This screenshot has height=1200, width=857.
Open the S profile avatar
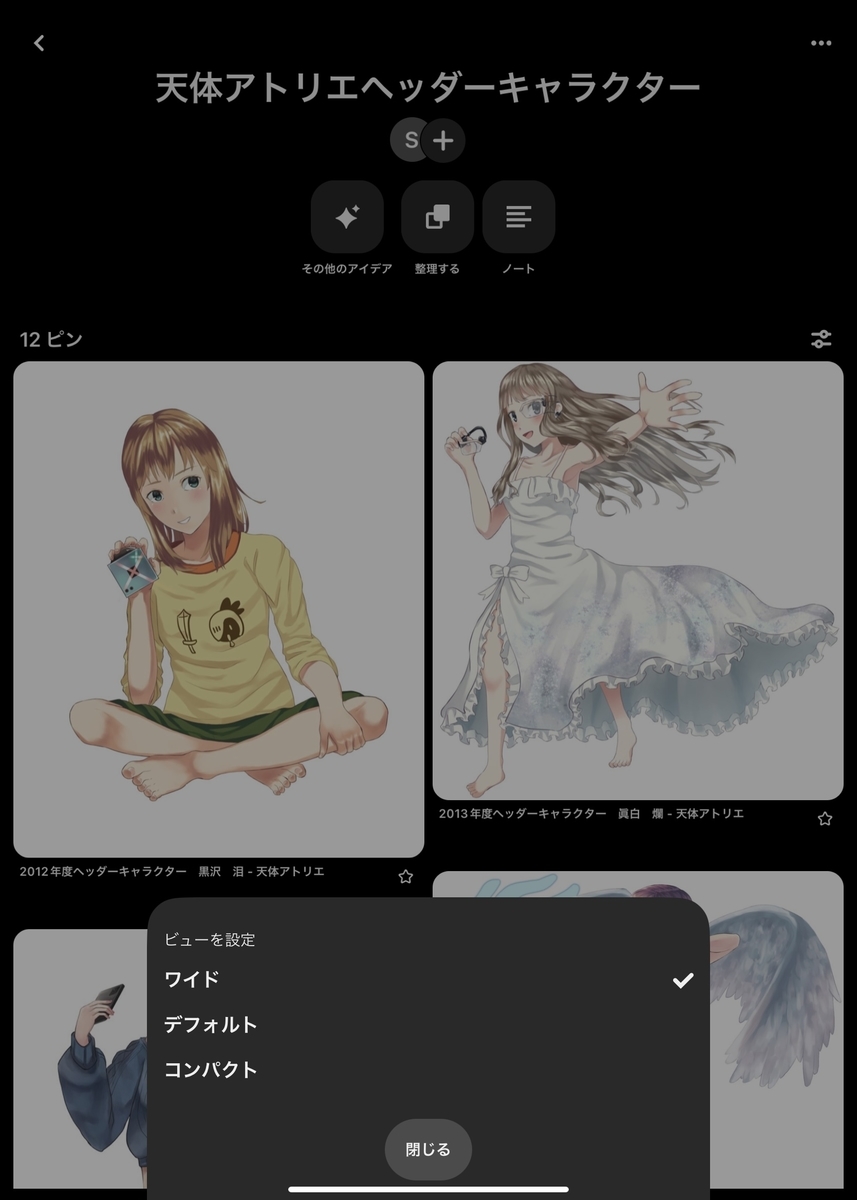(x=409, y=140)
